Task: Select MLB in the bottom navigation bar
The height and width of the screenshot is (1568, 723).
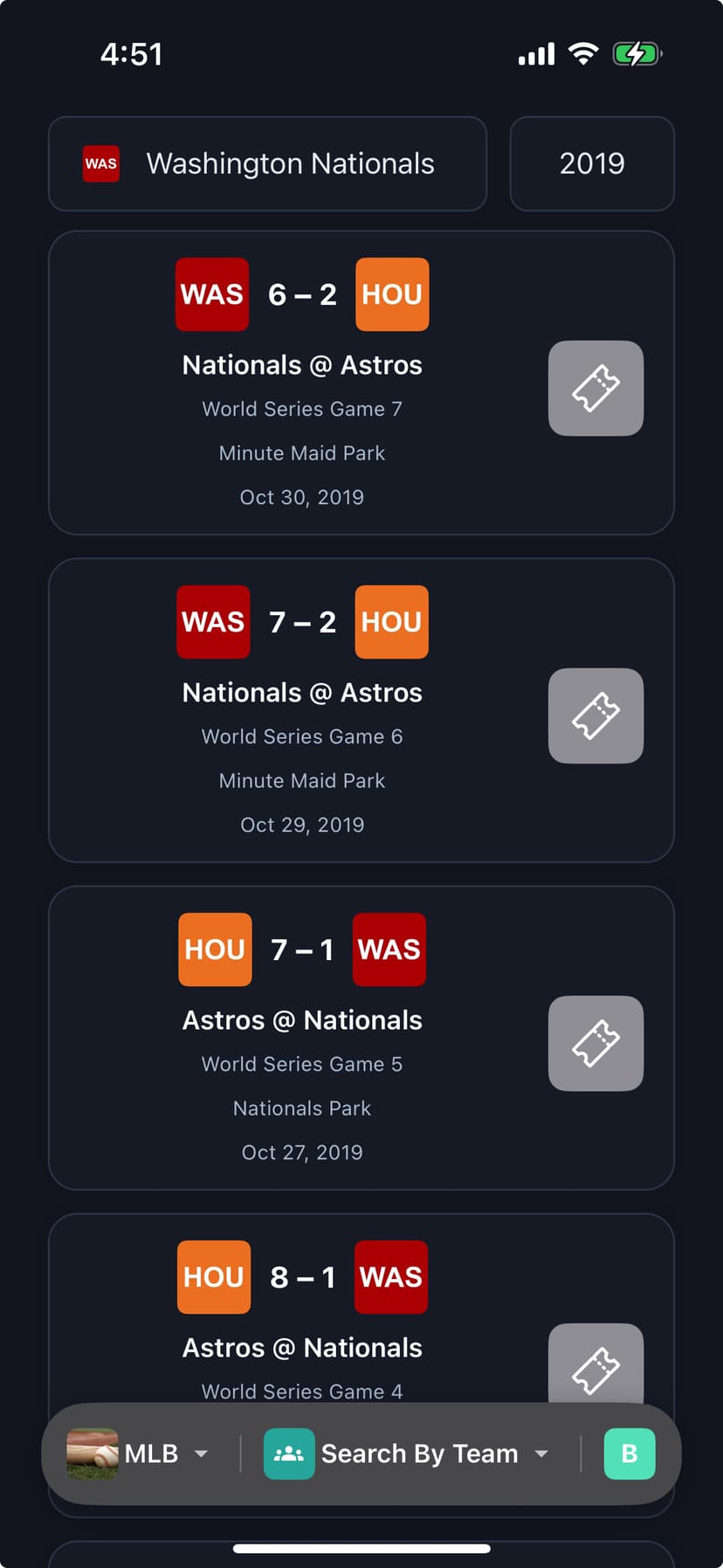Action: point(148,1453)
